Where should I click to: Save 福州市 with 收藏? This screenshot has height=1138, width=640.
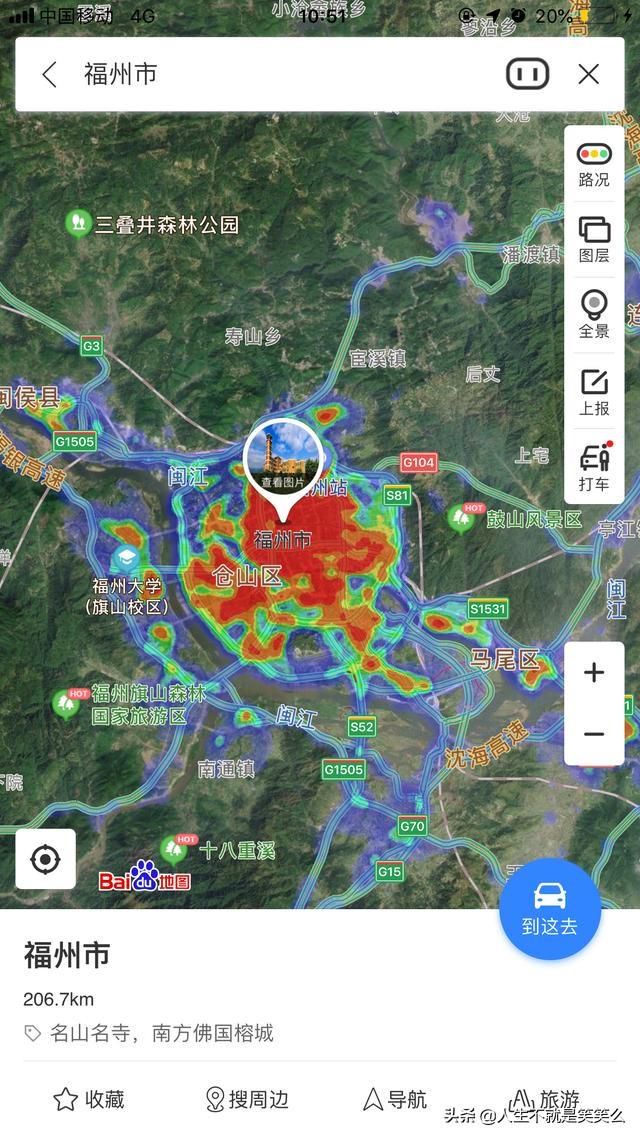pyautogui.click(x=88, y=1099)
